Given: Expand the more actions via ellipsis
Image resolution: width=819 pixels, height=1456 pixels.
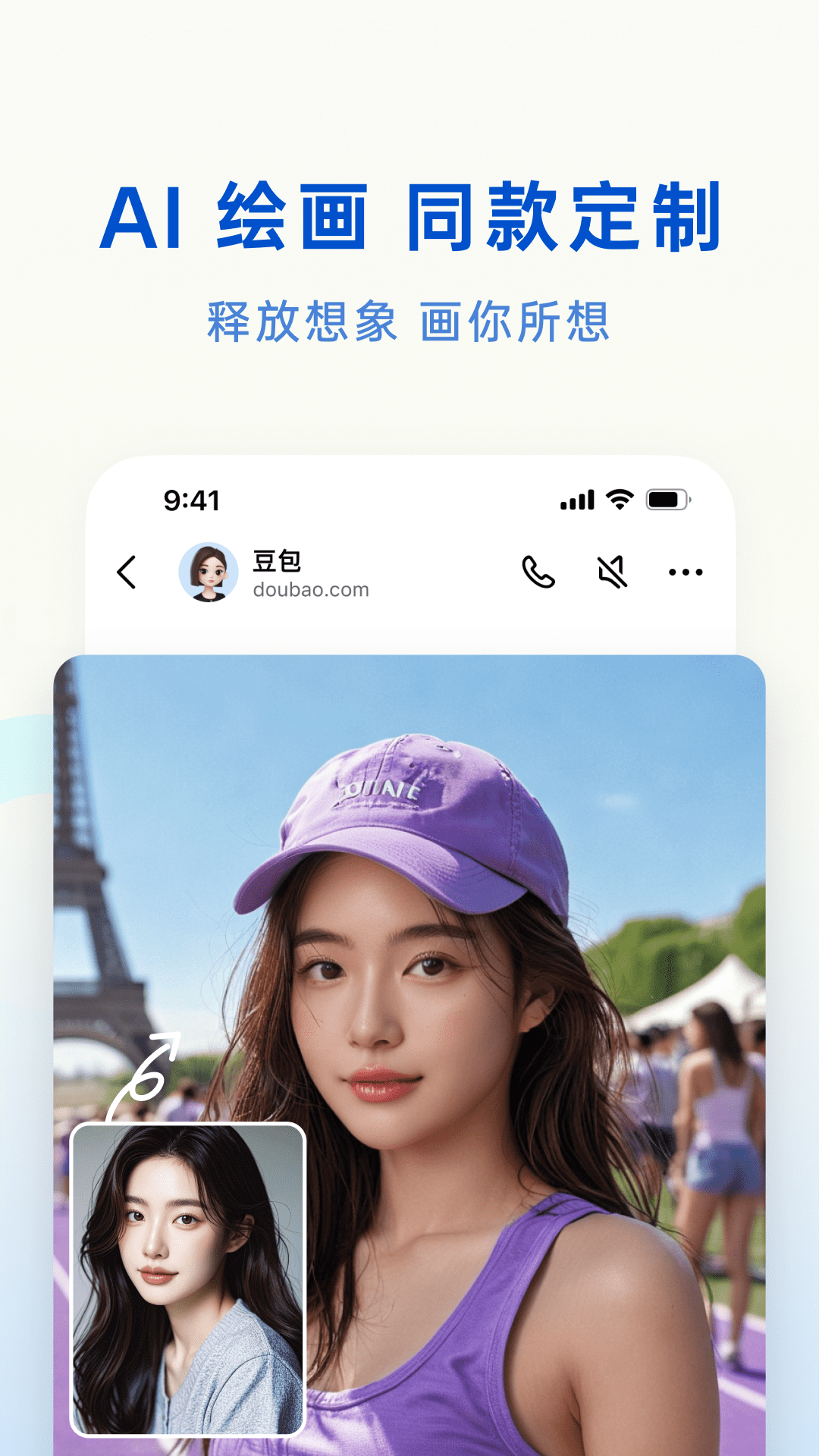Looking at the screenshot, I should tap(686, 573).
